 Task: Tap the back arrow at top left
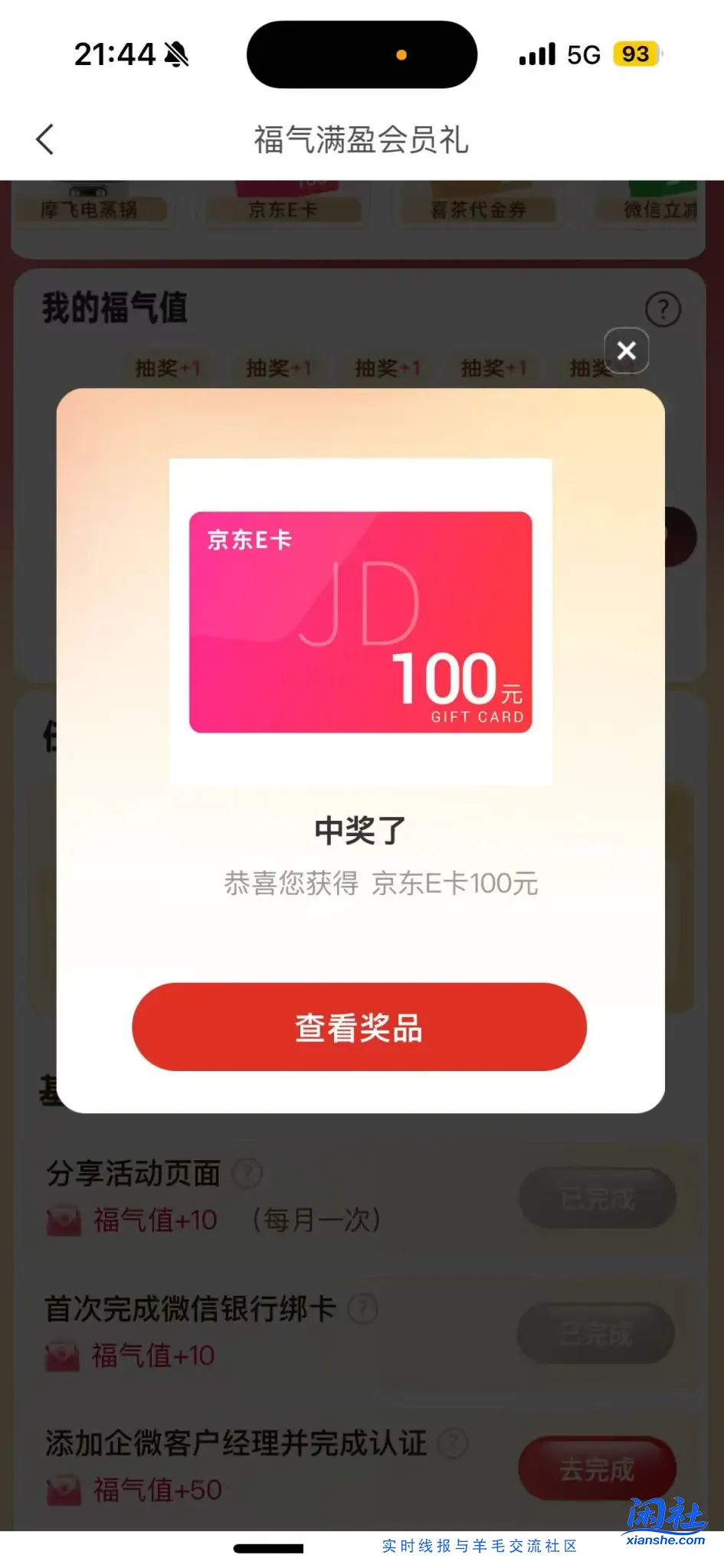(45, 139)
